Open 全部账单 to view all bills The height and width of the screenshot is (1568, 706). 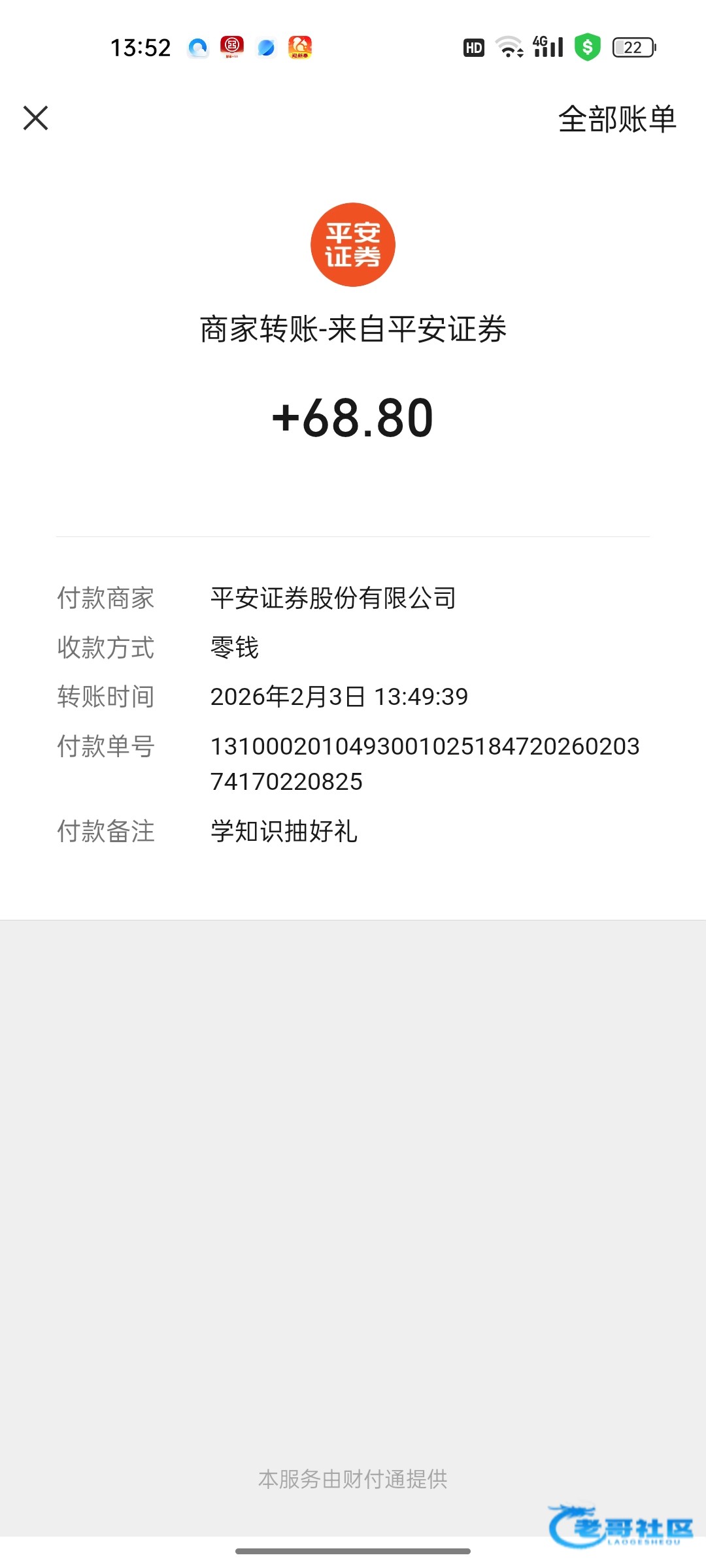coord(616,119)
